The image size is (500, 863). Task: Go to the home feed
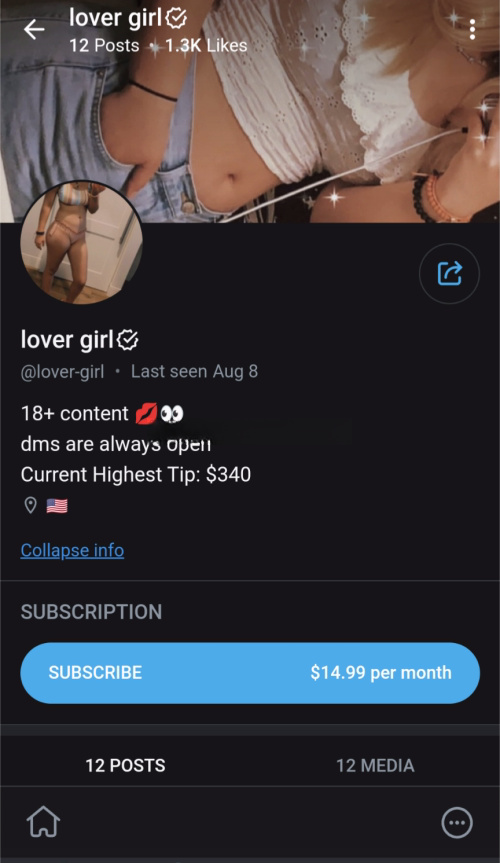[x=44, y=822]
